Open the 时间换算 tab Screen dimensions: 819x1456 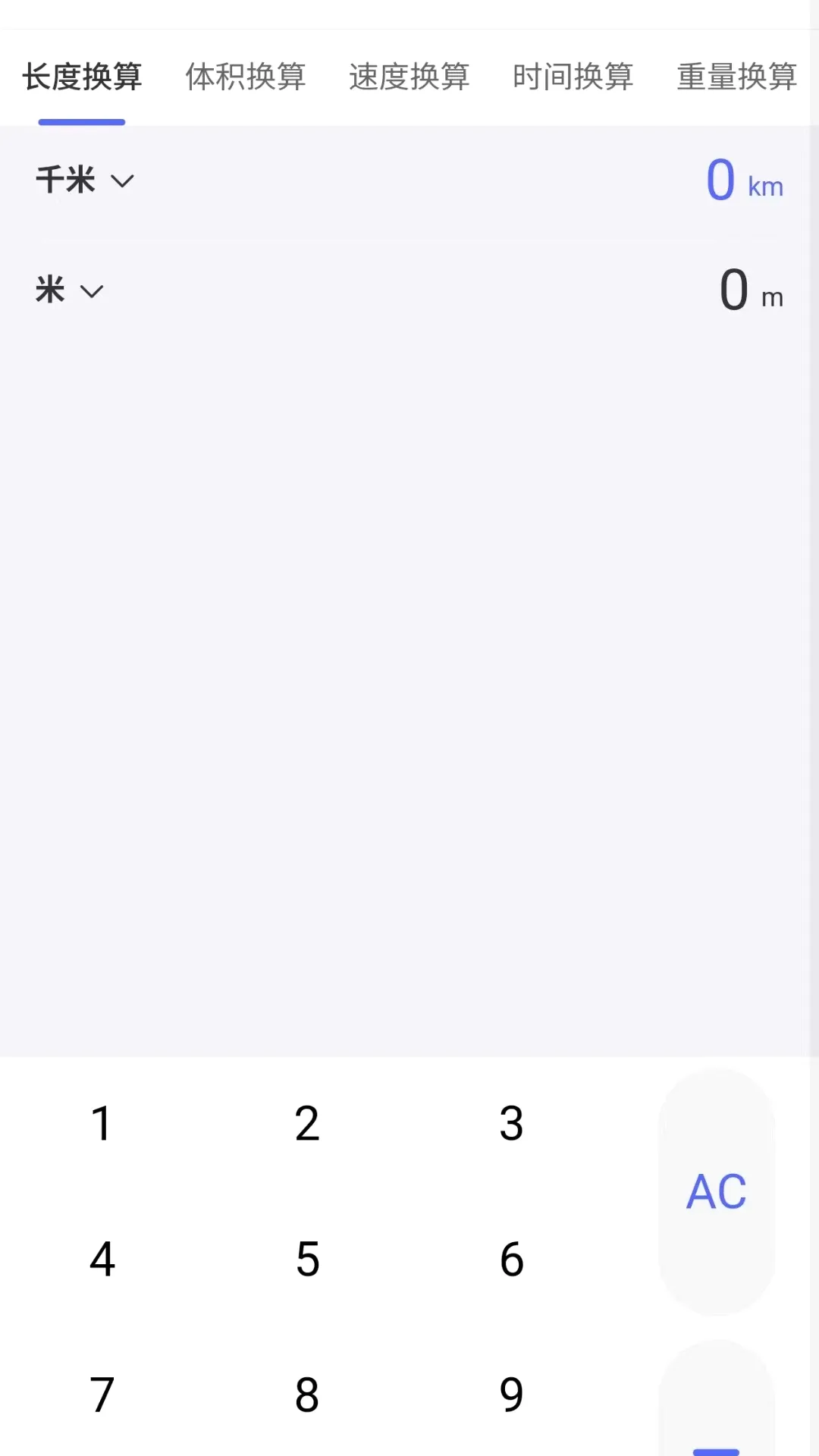pos(573,77)
